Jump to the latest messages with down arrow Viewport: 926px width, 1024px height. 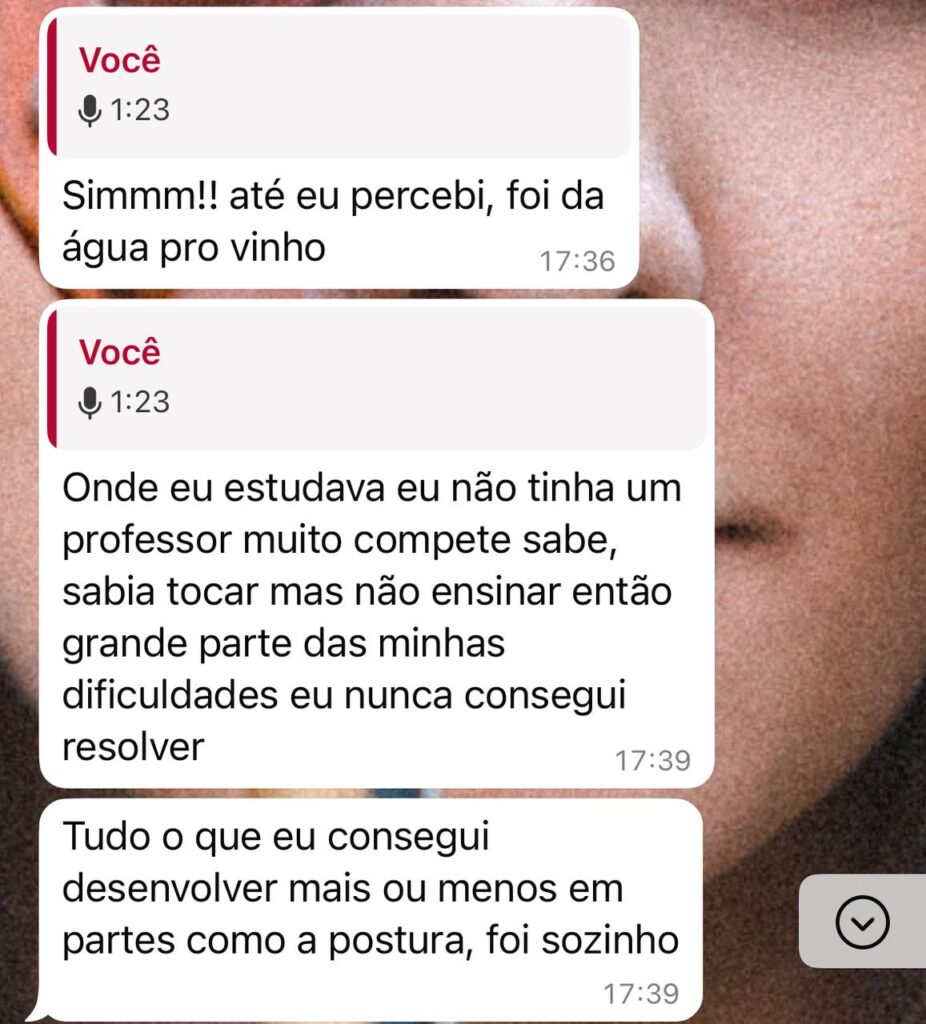point(862,921)
